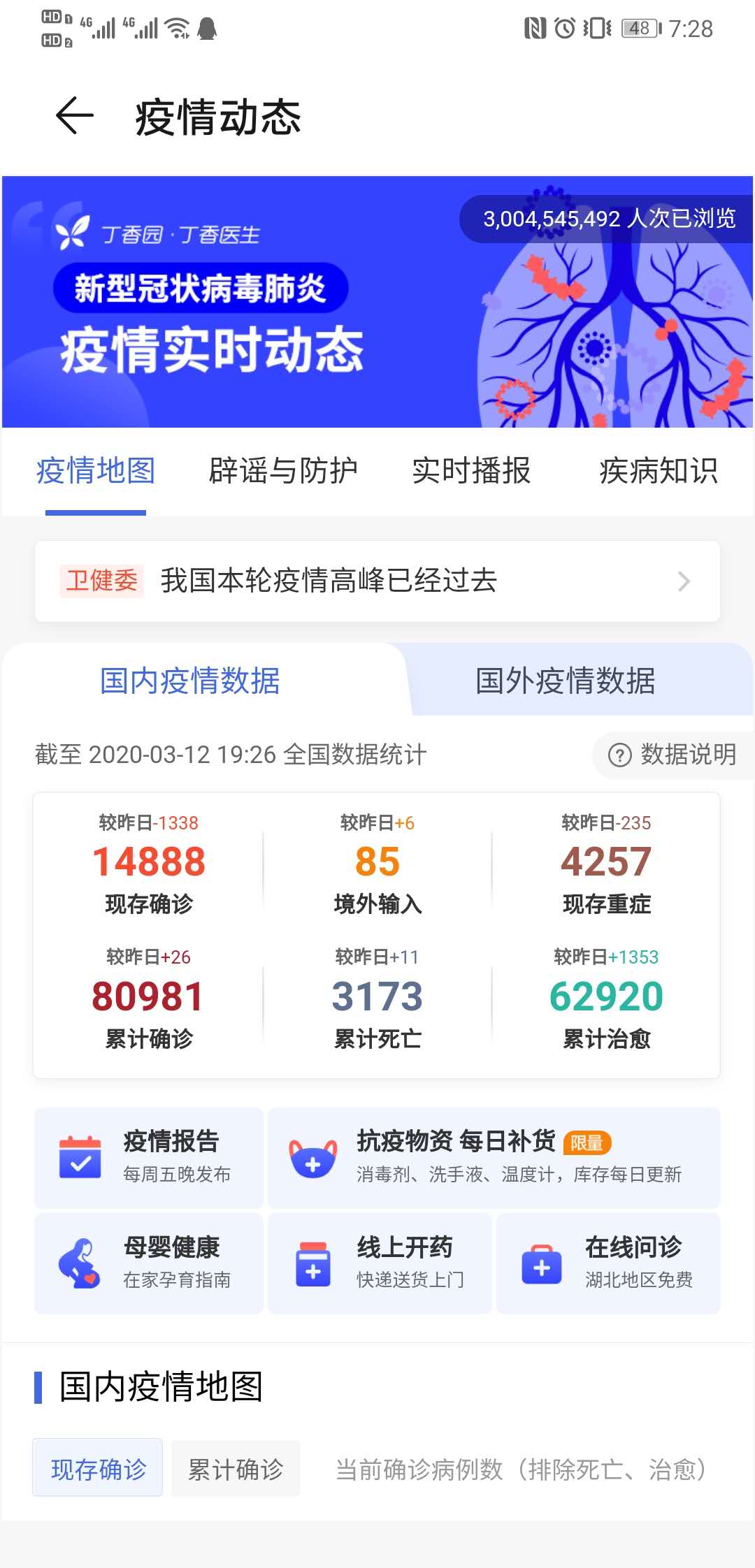Select the 疫情地图 tab
The height and width of the screenshot is (1568, 755).
[96, 471]
